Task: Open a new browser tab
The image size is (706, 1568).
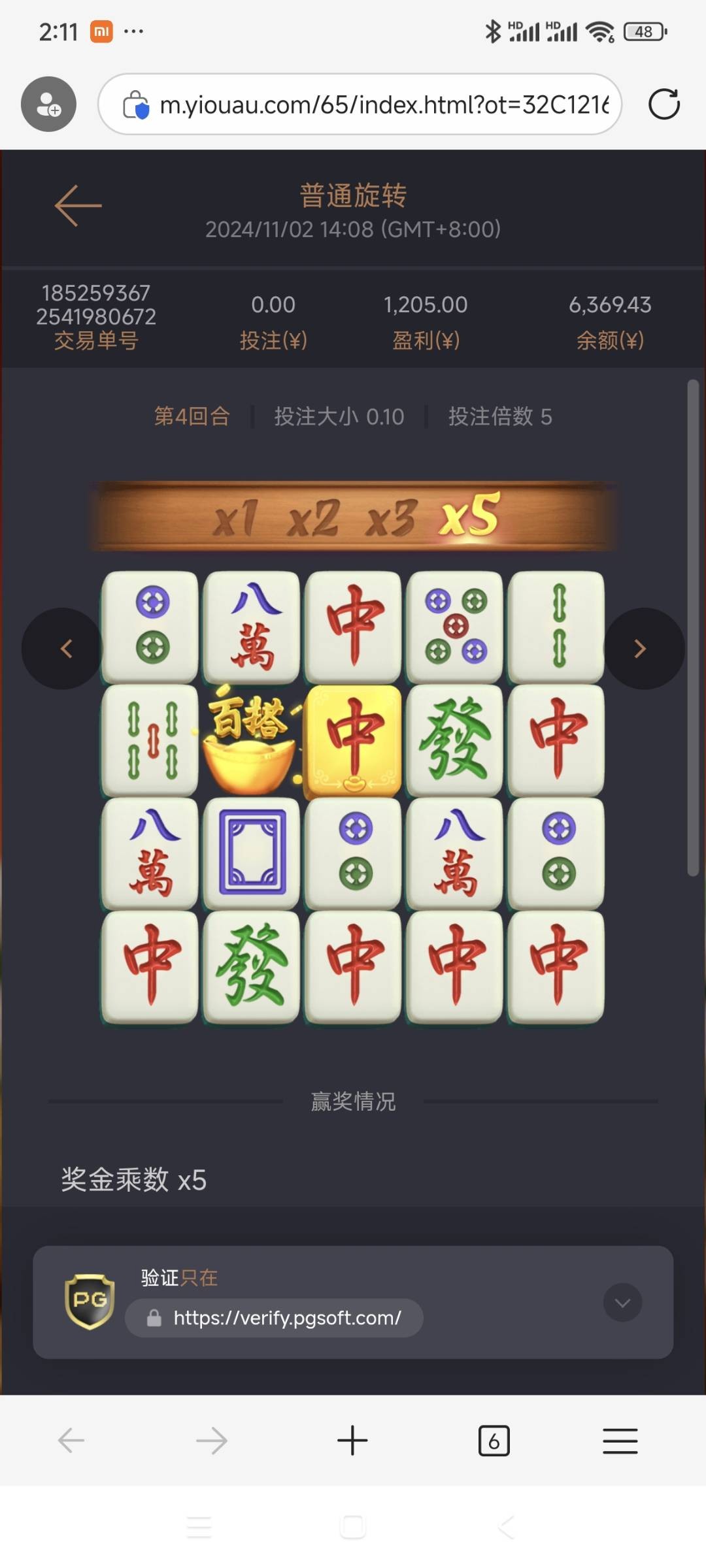Action: [x=352, y=1440]
